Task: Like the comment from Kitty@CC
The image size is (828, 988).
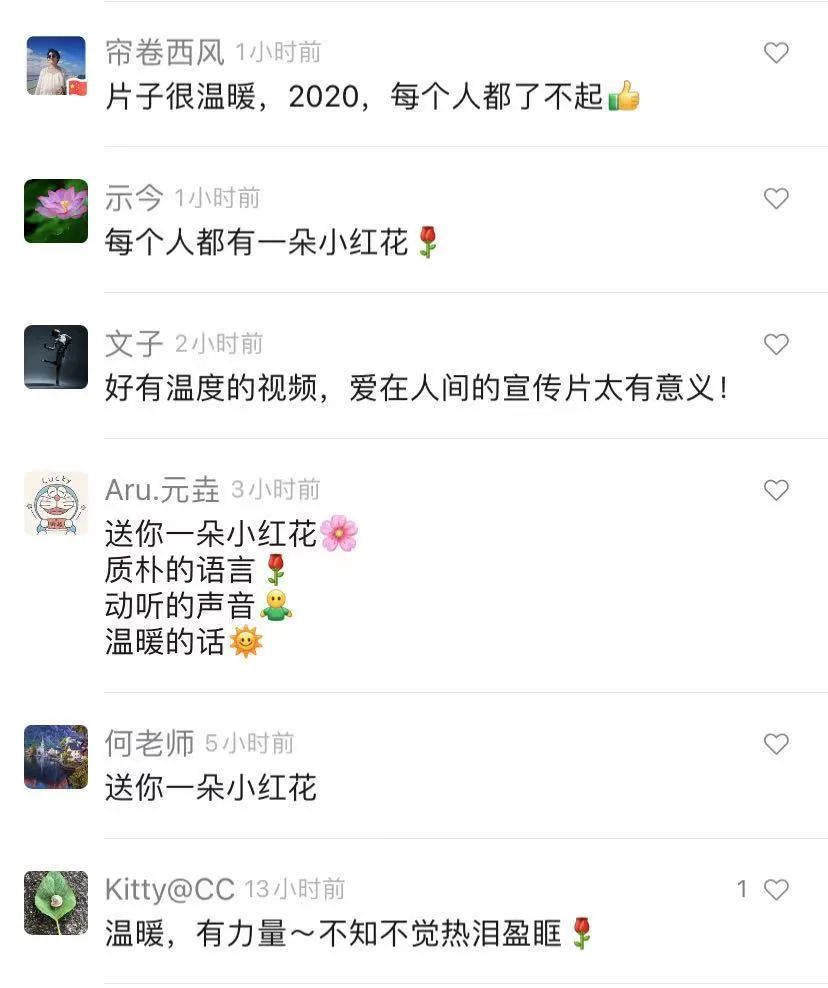Action: click(776, 889)
